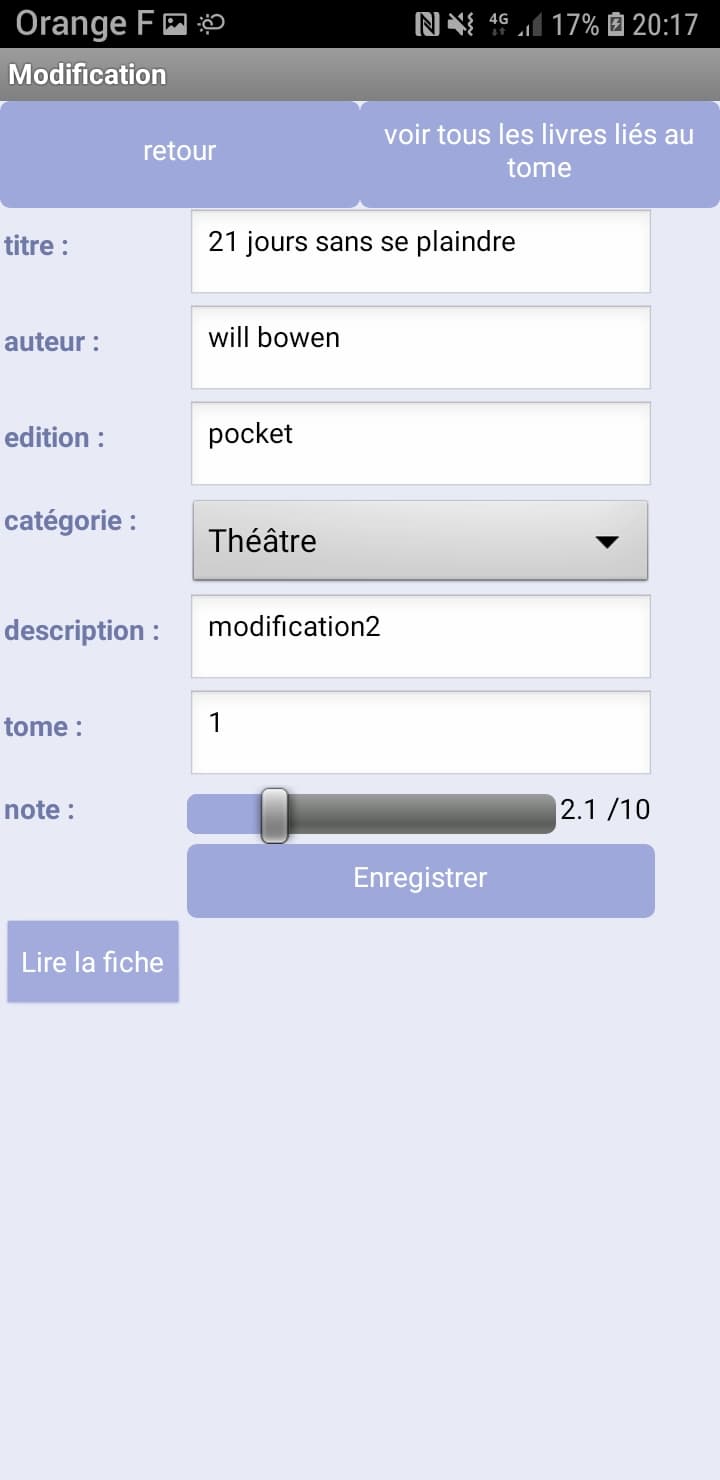Edit the description field

(x=421, y=636)
